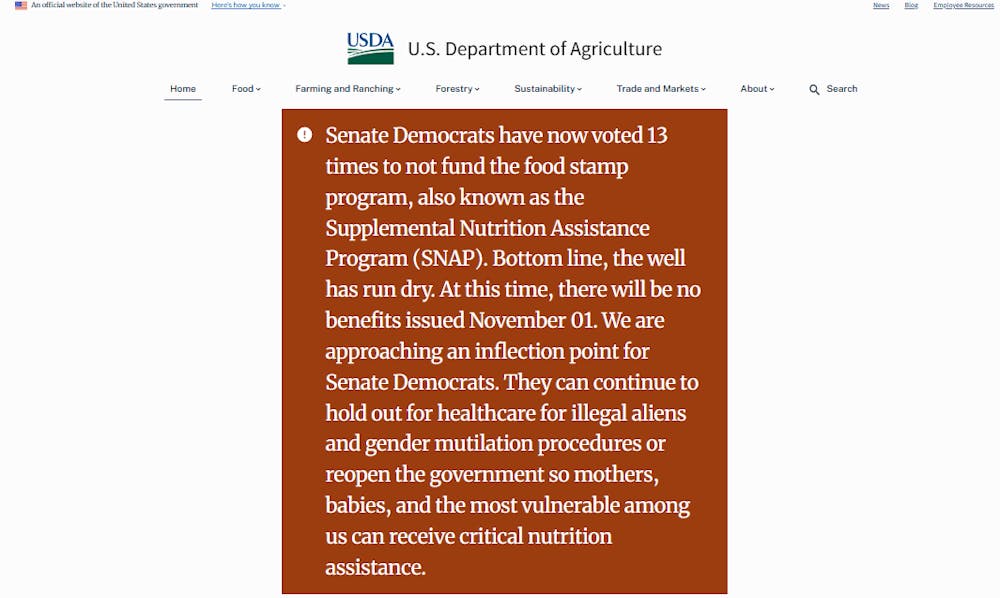Expand the 'Here's how you know' link

pos(248,5)
